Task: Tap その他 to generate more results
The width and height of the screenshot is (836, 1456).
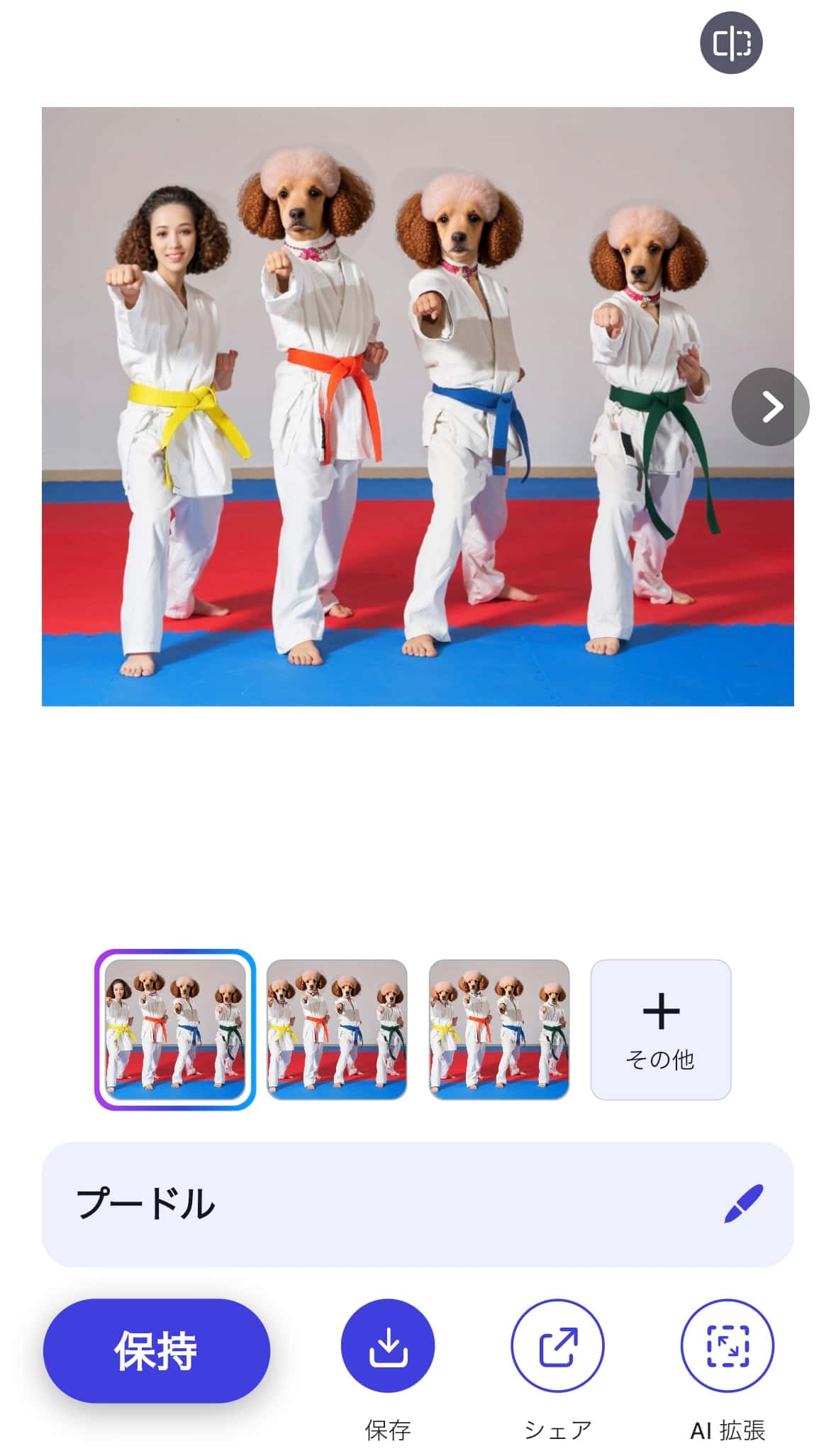Action: [660, 1029]
